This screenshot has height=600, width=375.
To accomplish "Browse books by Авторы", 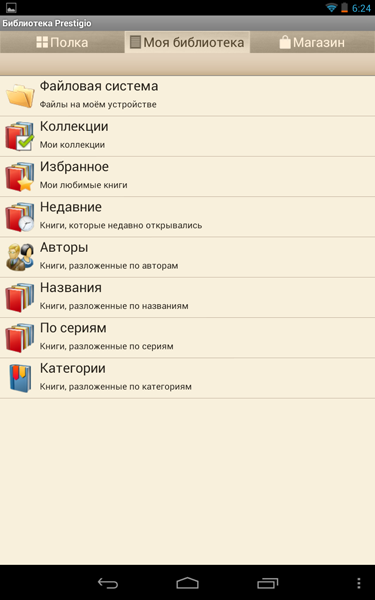I will pos(188,257).
